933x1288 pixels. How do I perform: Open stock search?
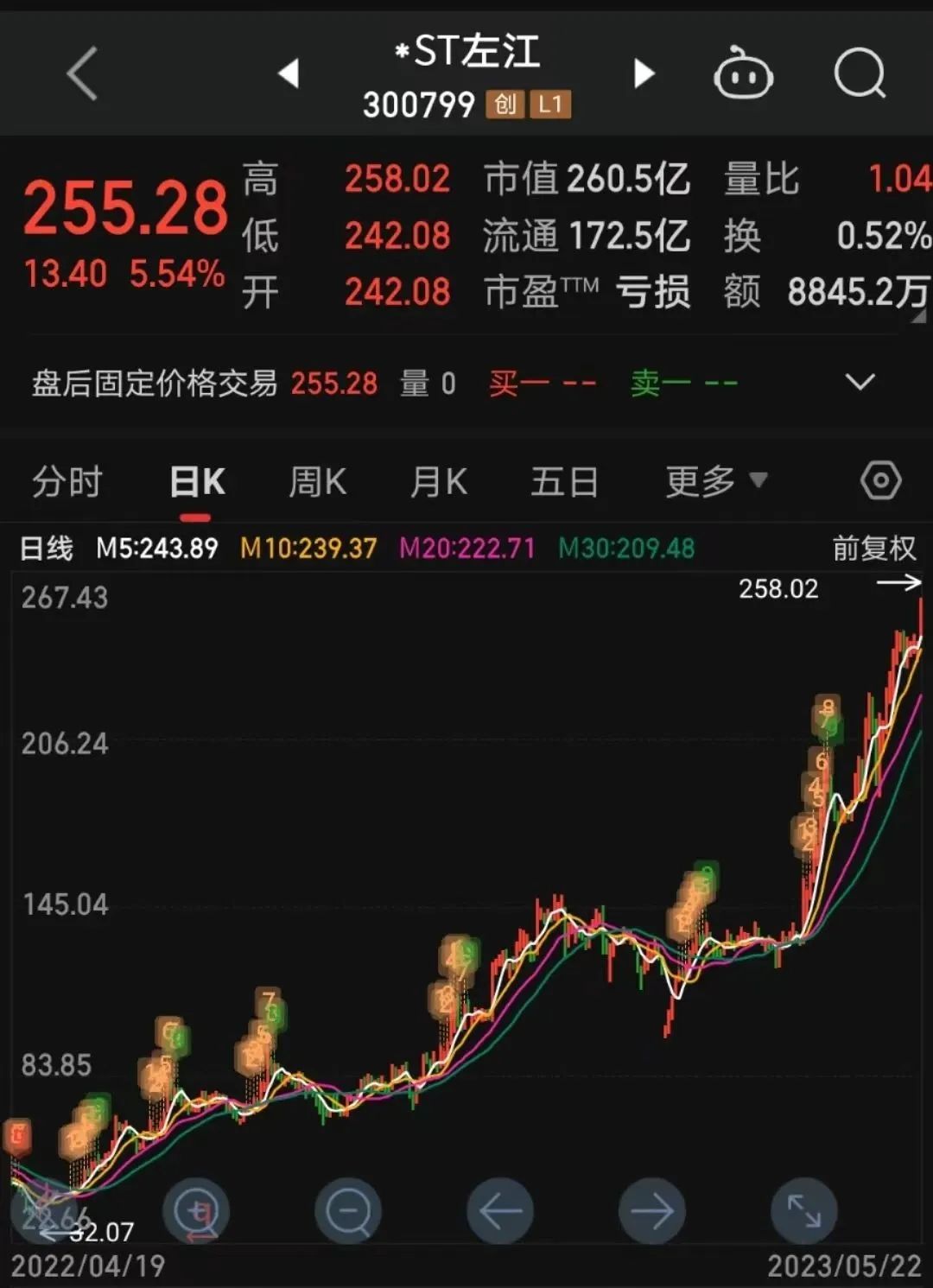click(x=860, y=74)
